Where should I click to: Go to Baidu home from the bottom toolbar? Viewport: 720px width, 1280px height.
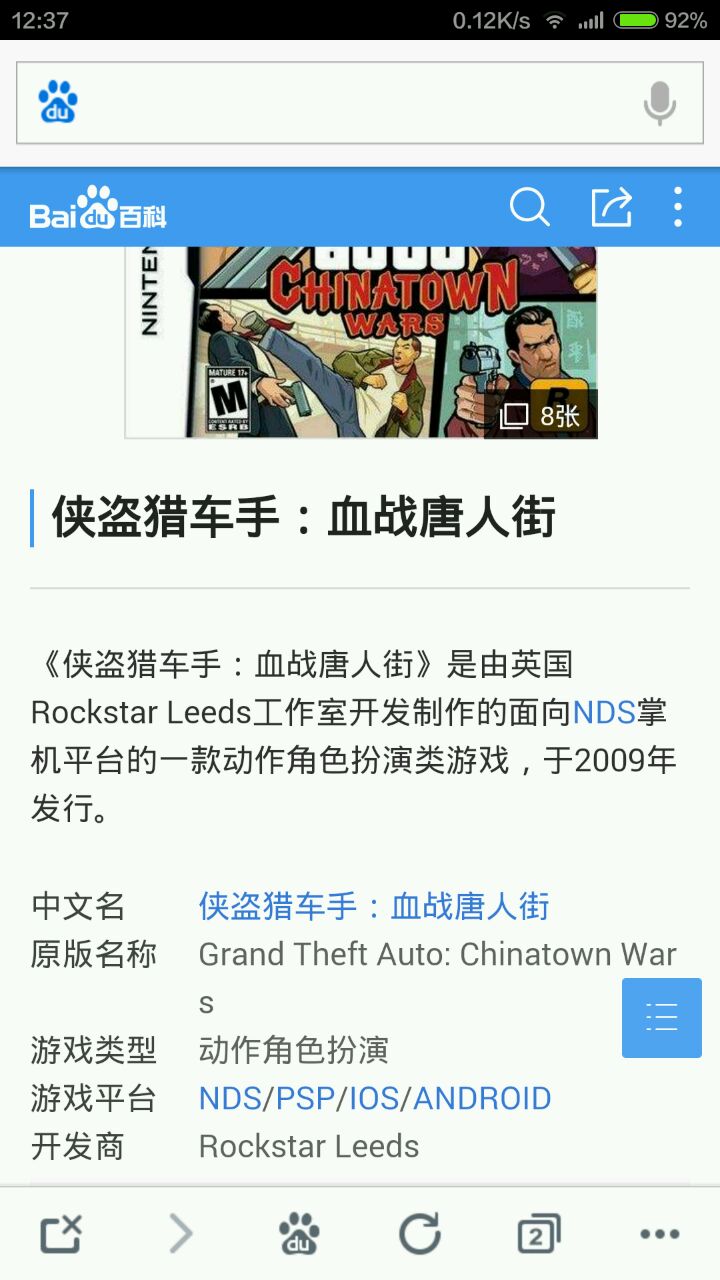tap(299, 1235)
